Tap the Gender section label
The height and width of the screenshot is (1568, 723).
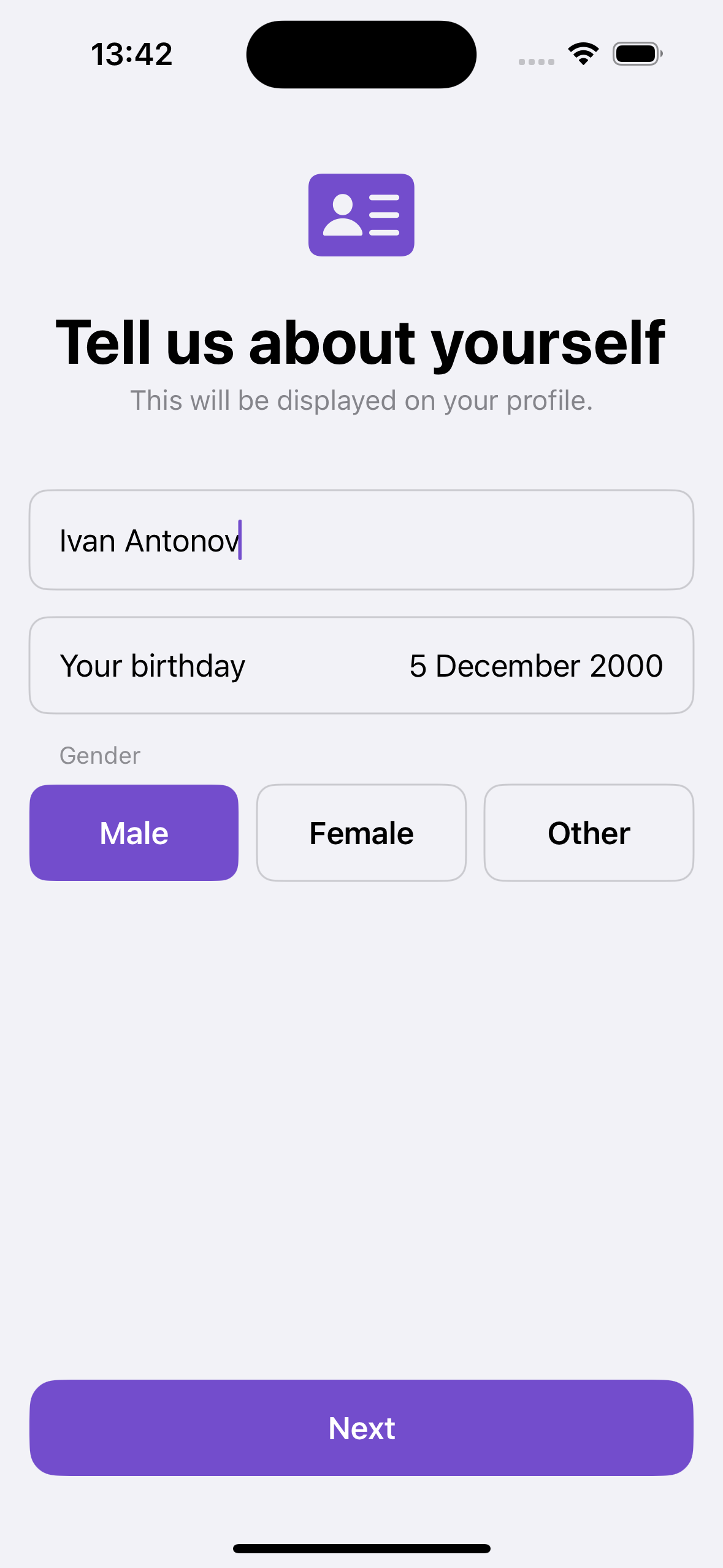pyautogui.click(x=99, y=755)
